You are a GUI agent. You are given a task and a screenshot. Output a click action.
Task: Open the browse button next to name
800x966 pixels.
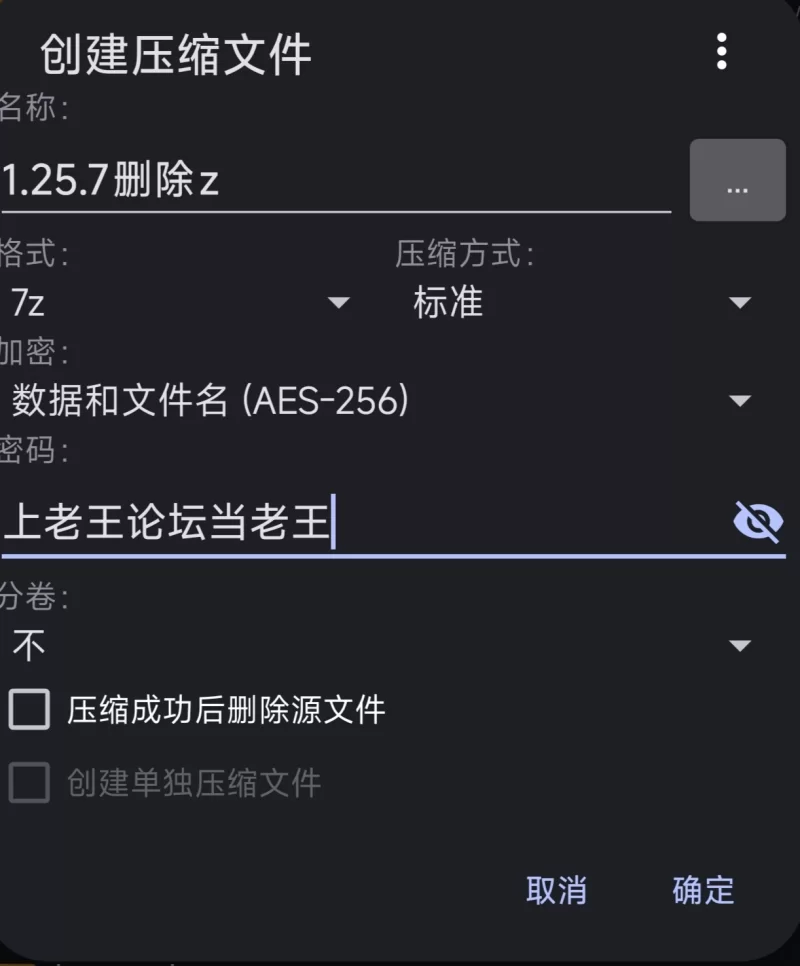(x=737, y=181)
